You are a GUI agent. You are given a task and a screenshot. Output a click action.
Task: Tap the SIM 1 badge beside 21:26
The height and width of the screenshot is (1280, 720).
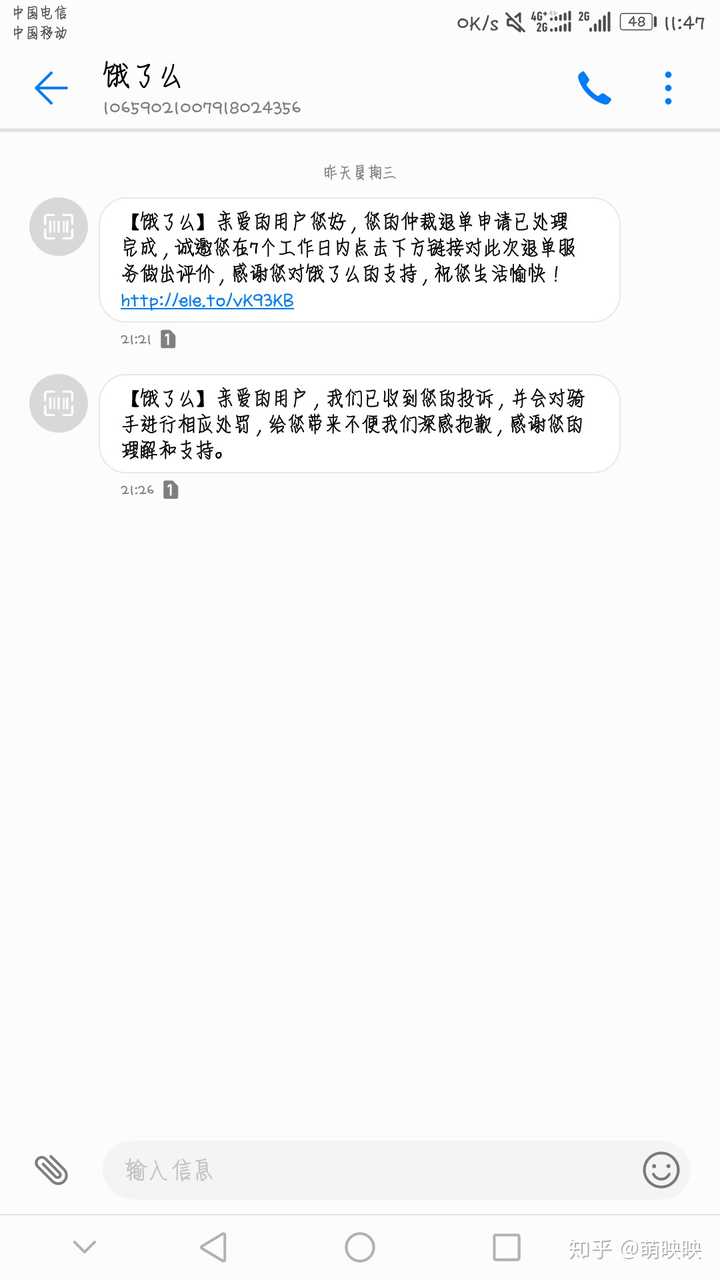tap(168, 490)
